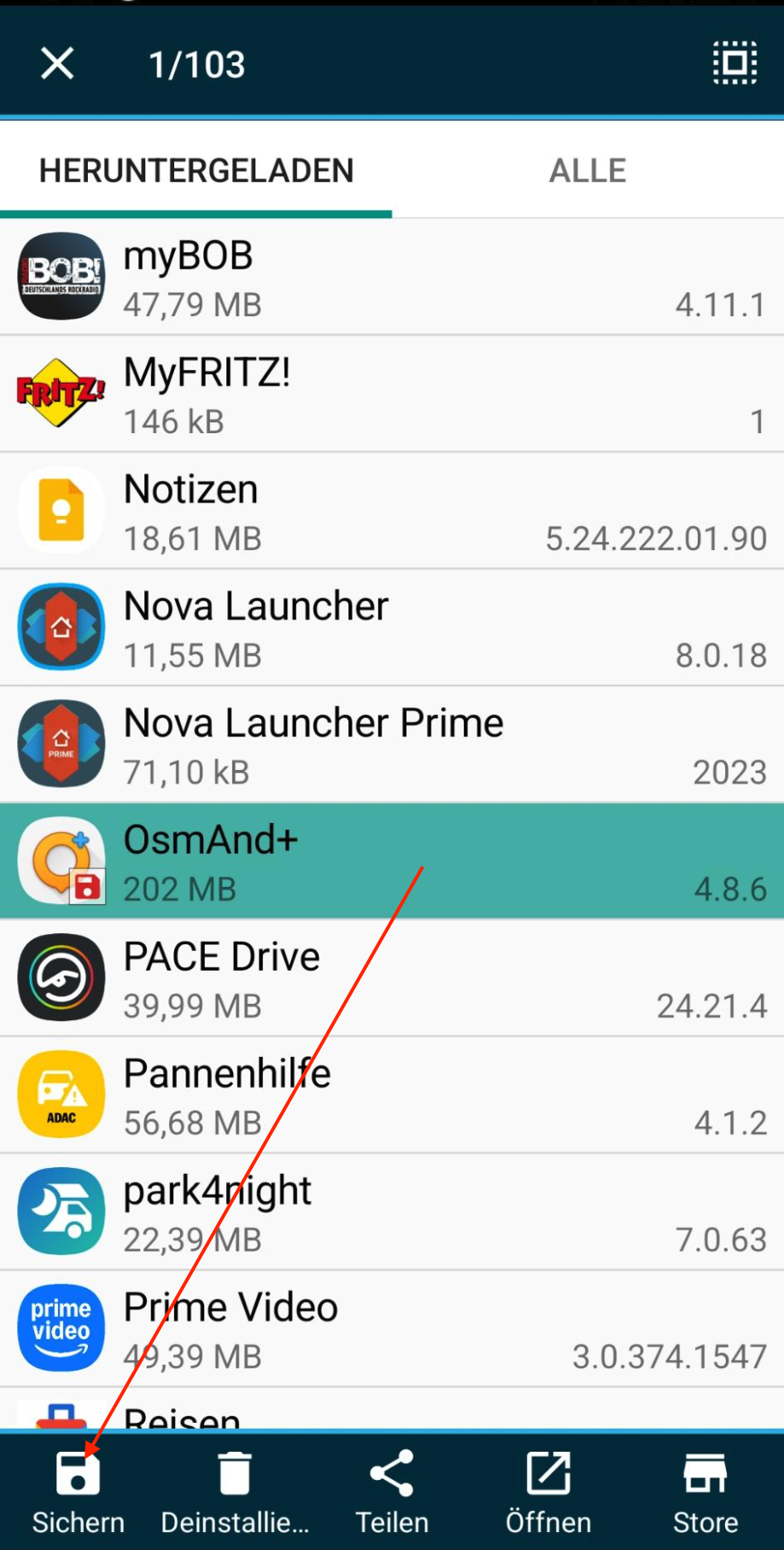
Task: Deselect the highlighted OsmAnd+ row
Action: (392, 862)
